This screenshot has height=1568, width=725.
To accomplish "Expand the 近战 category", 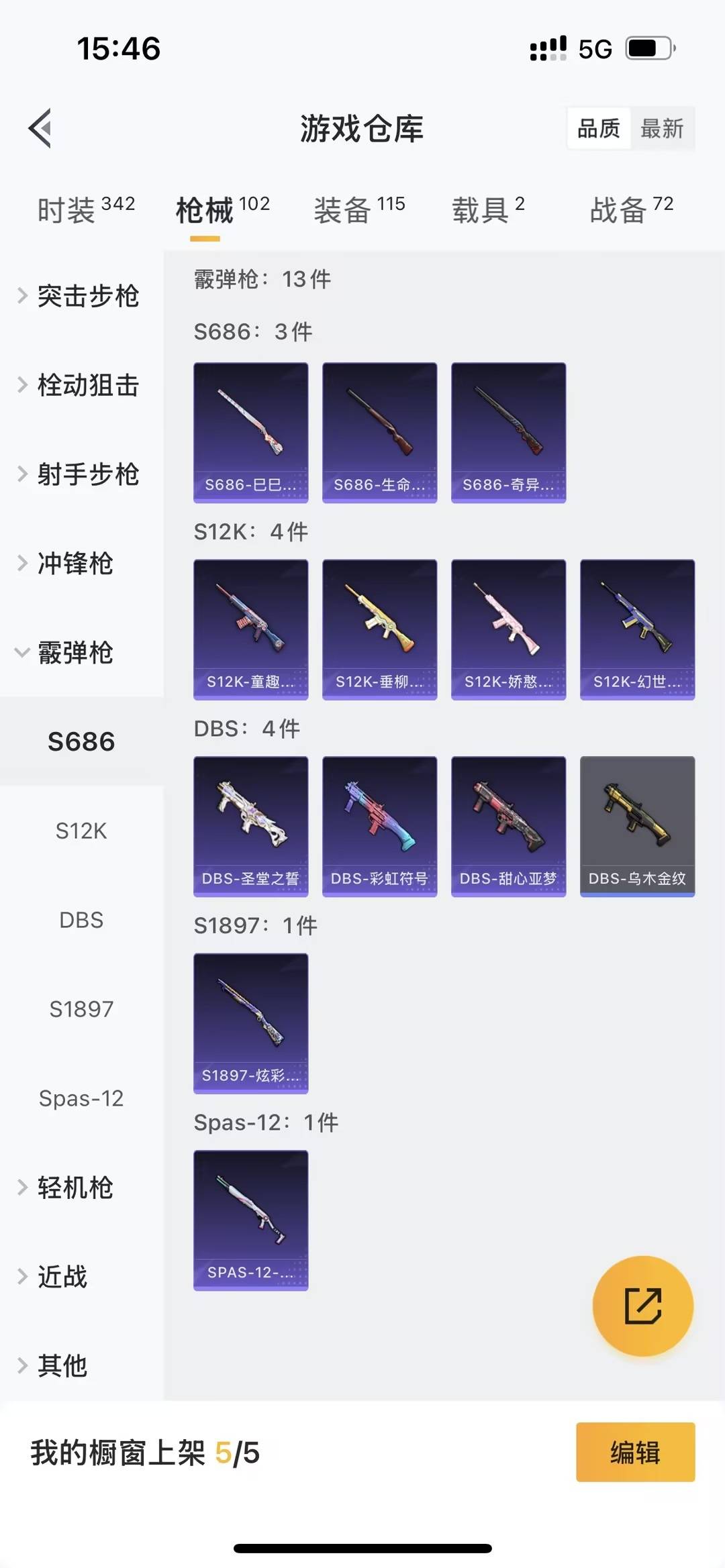I will pyautogui.click(x=64, y=1277).
